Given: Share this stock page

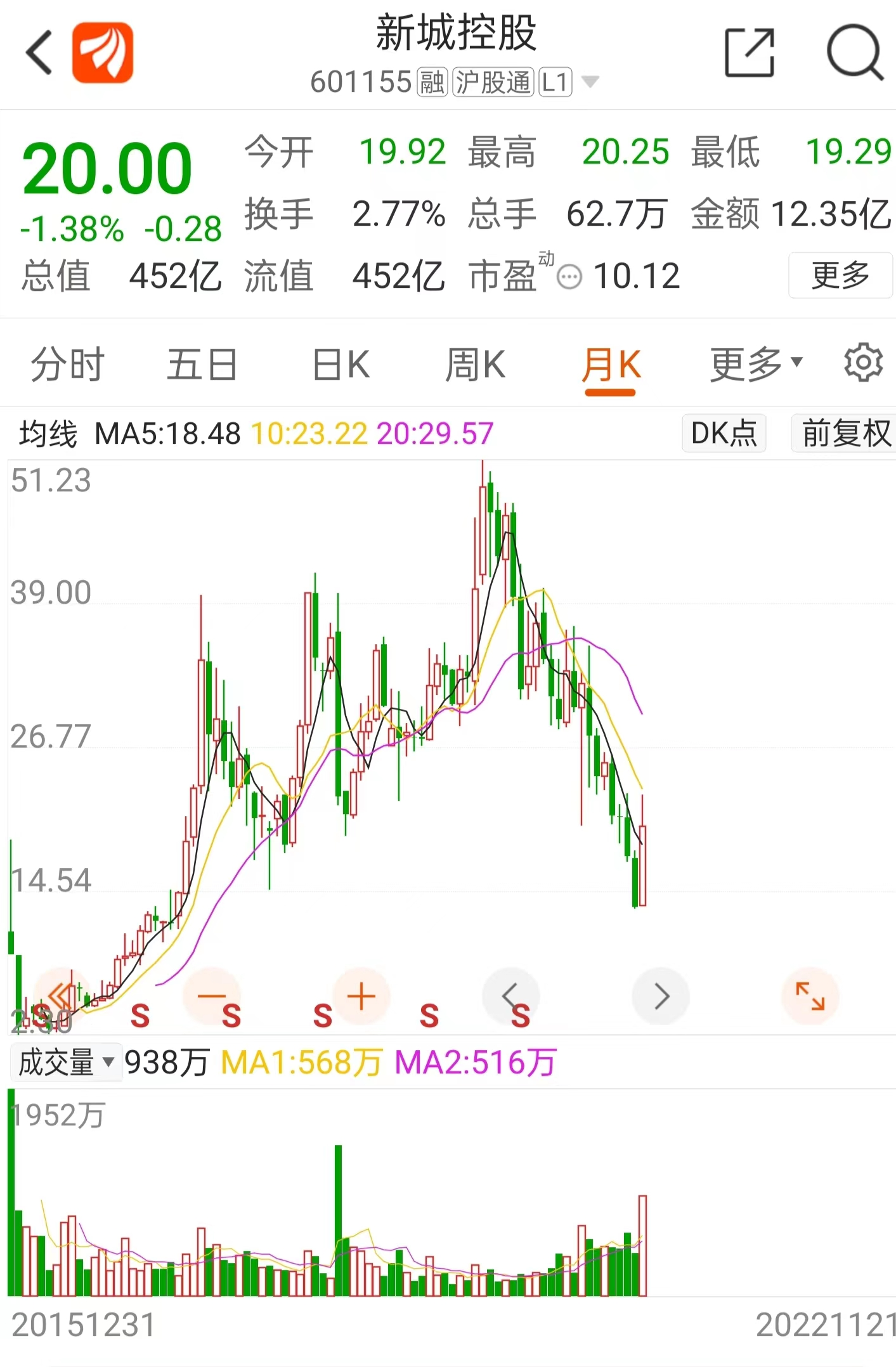Looking at the screenshot, I should tap(750, 53).
